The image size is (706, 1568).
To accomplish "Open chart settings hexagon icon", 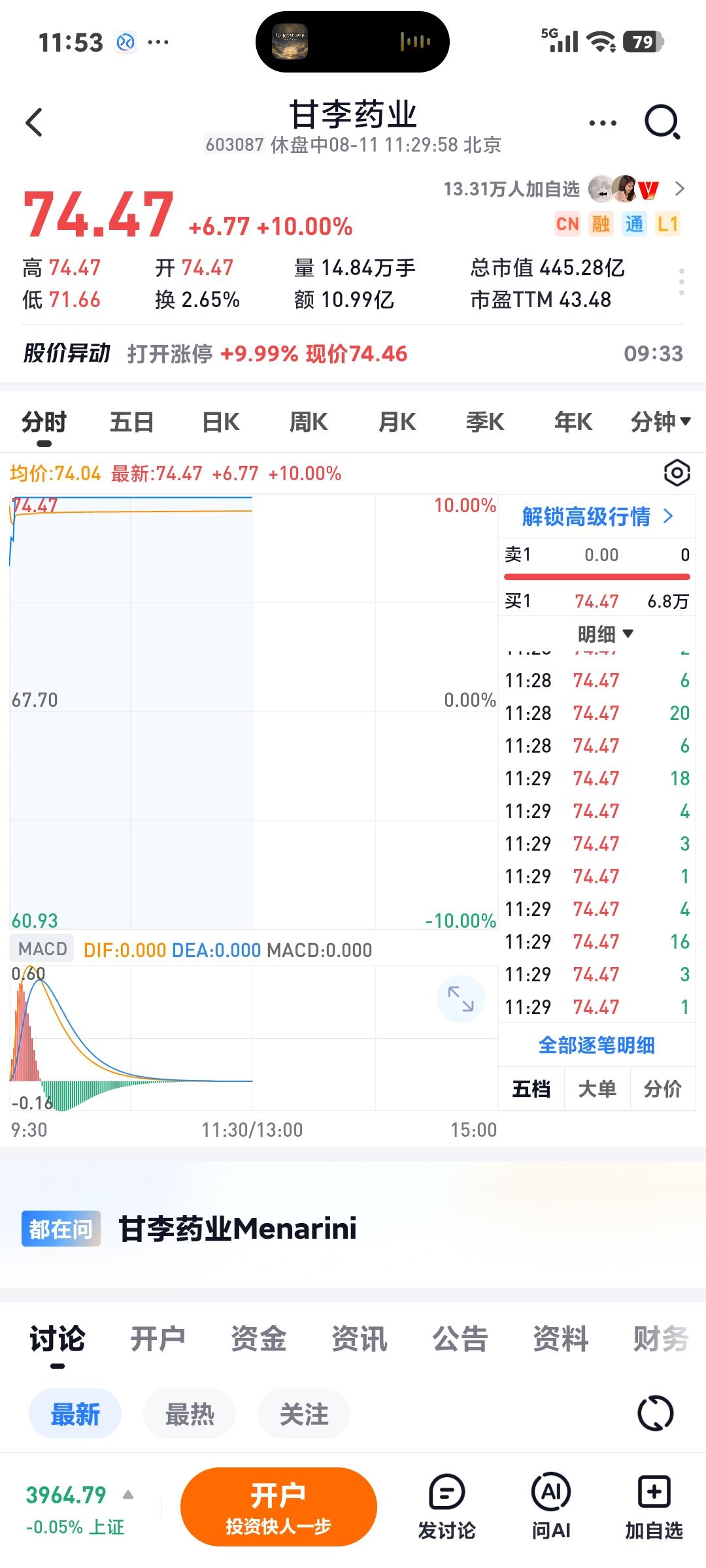I will click(x=677, y=473).
